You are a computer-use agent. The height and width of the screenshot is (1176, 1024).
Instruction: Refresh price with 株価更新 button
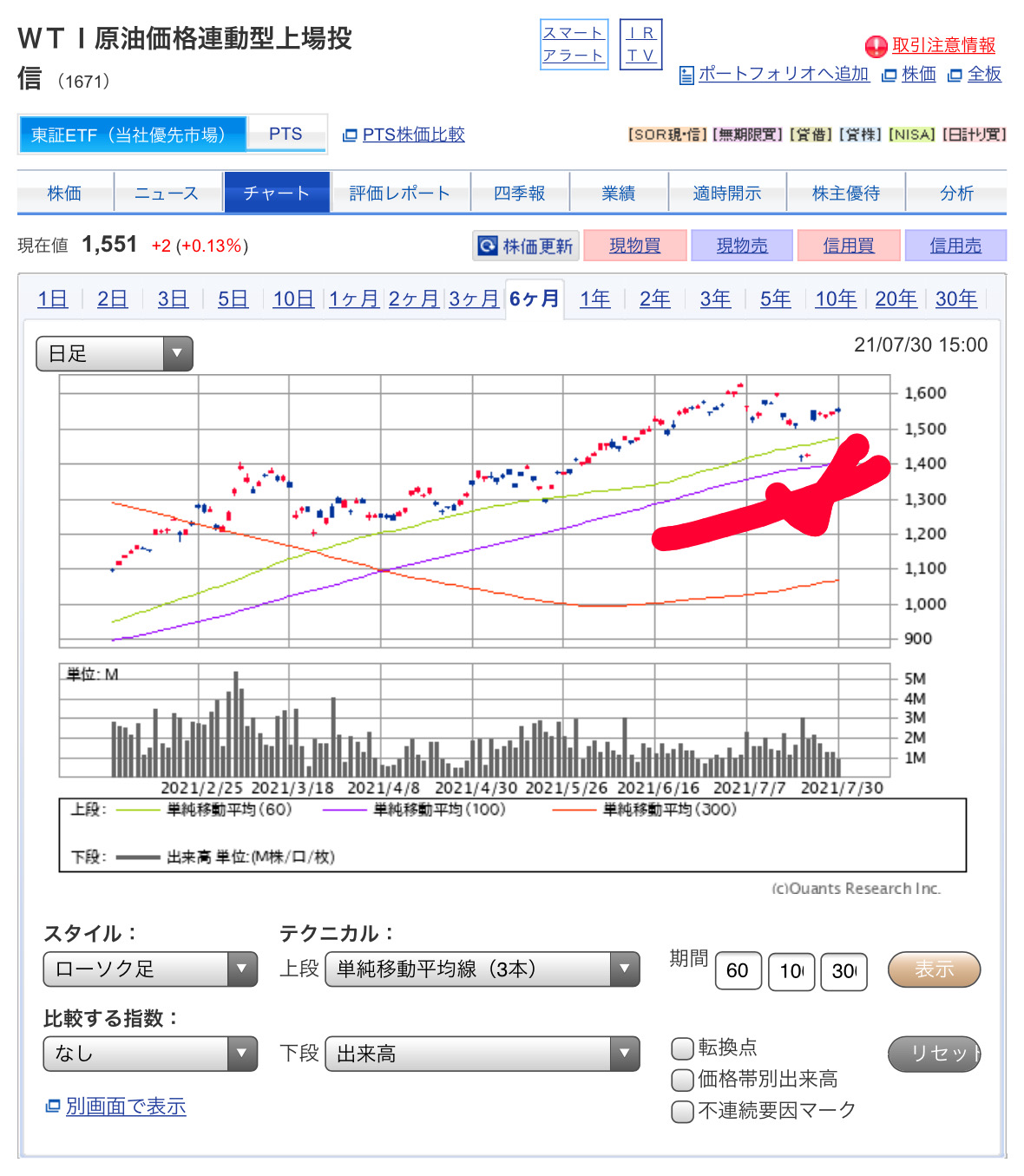[x=526, y=246]
